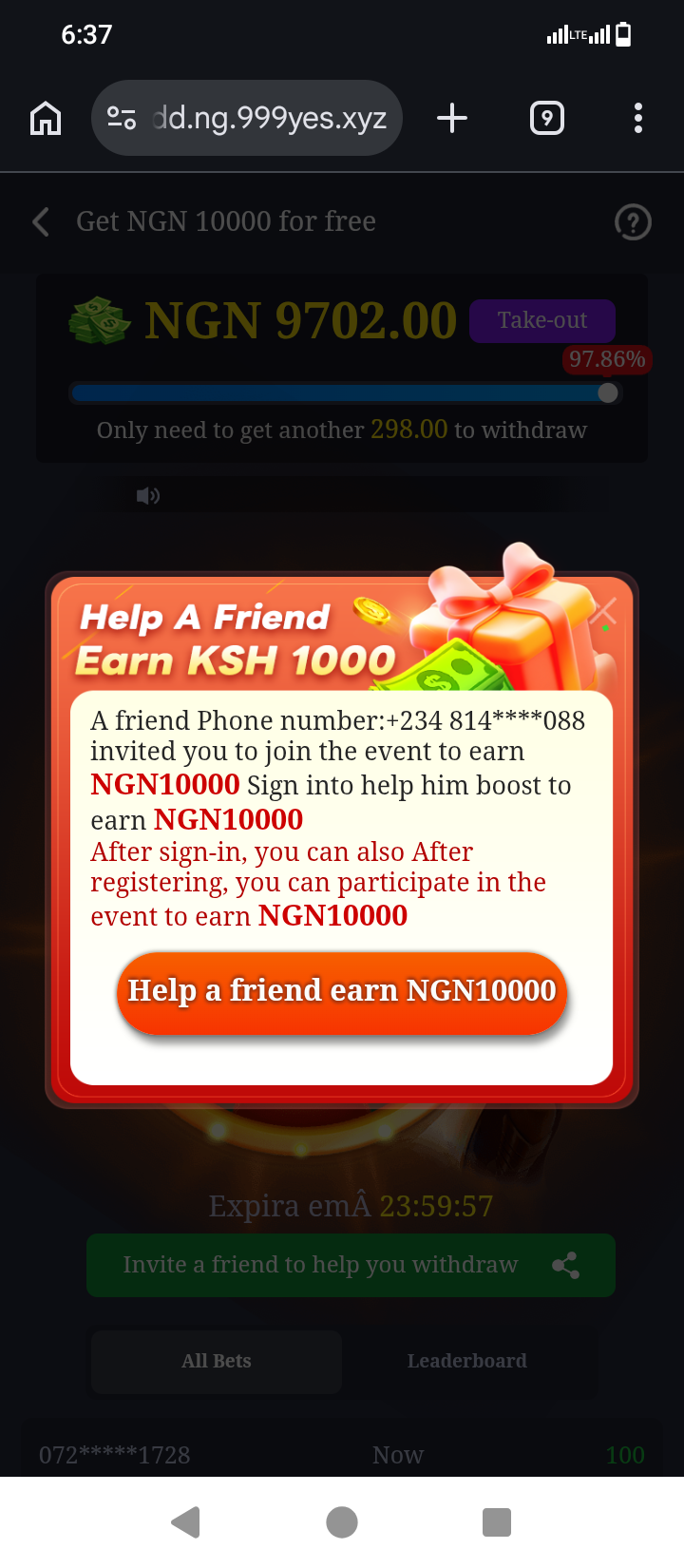Invite a friend to help you withdraw
684x1568 pixels.
point(351,1265)
